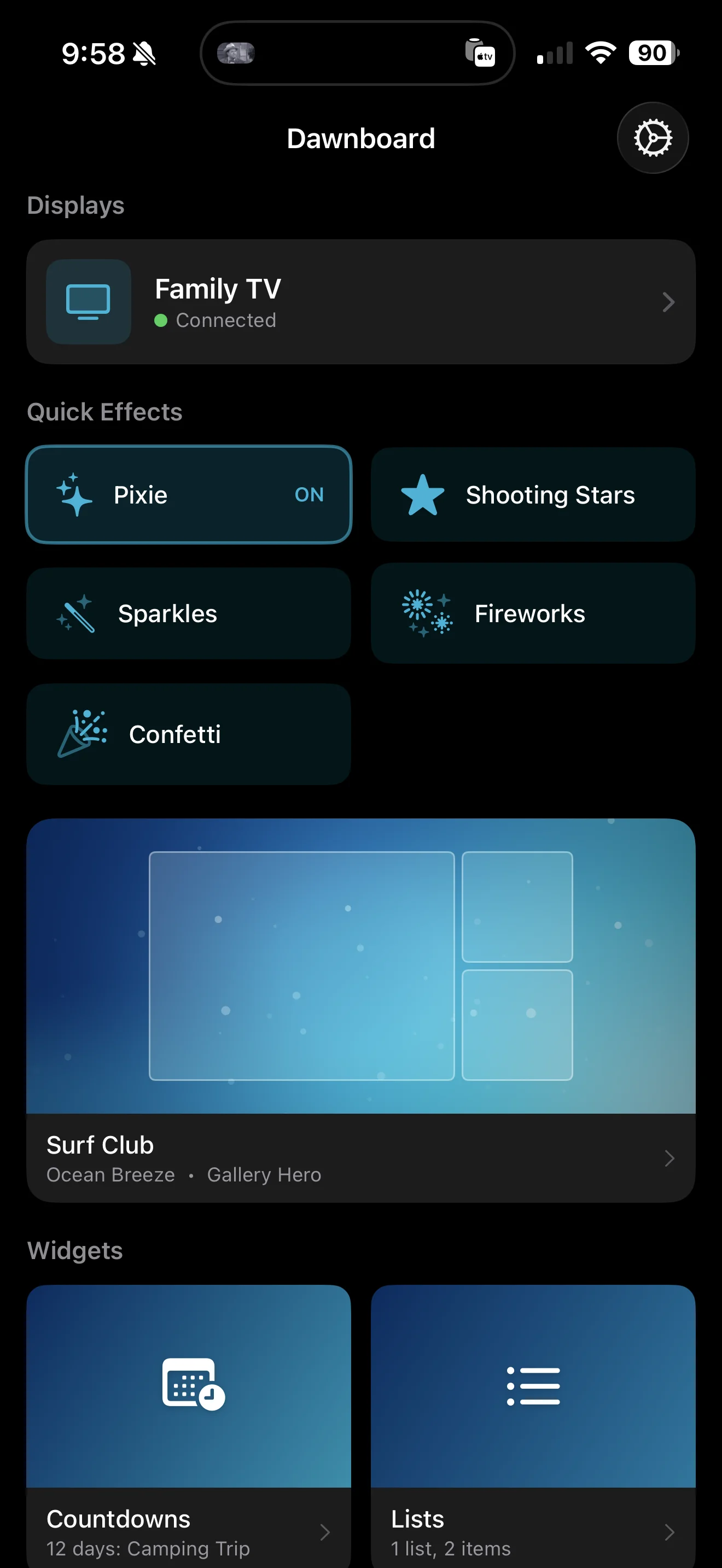Expand Family TV details with its chevron
Screen dimensions: 722x1568
point(668,302)
